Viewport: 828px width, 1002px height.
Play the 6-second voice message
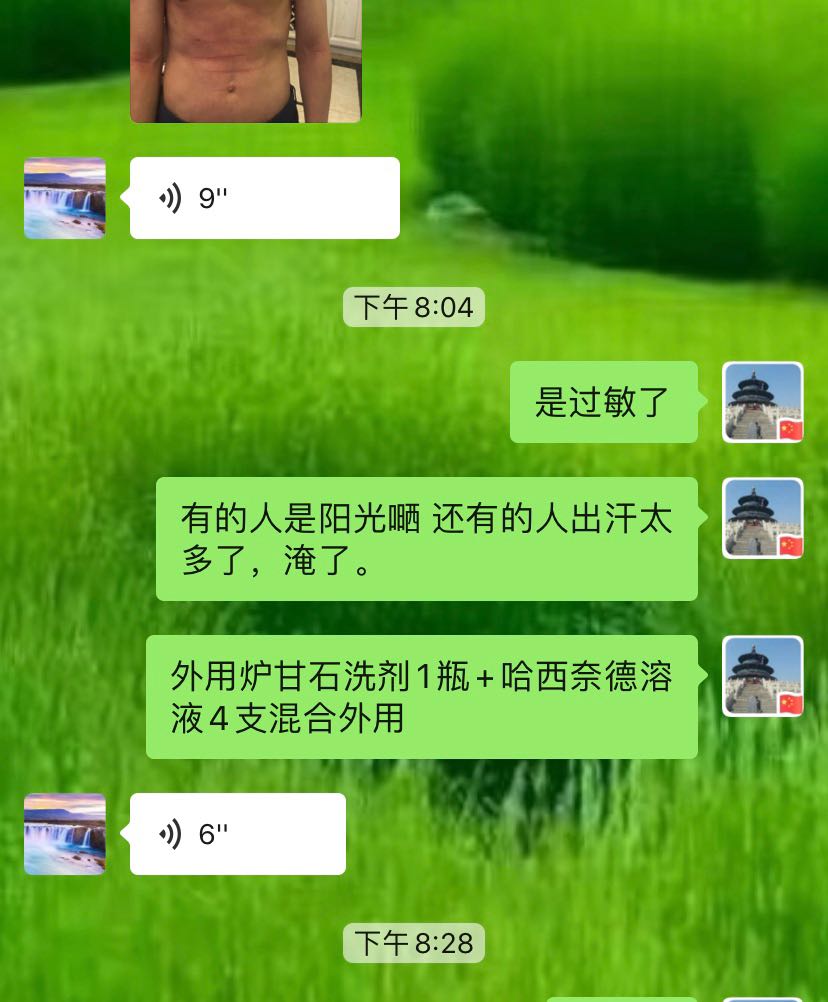pyautogui.click(x=238, y=834)
